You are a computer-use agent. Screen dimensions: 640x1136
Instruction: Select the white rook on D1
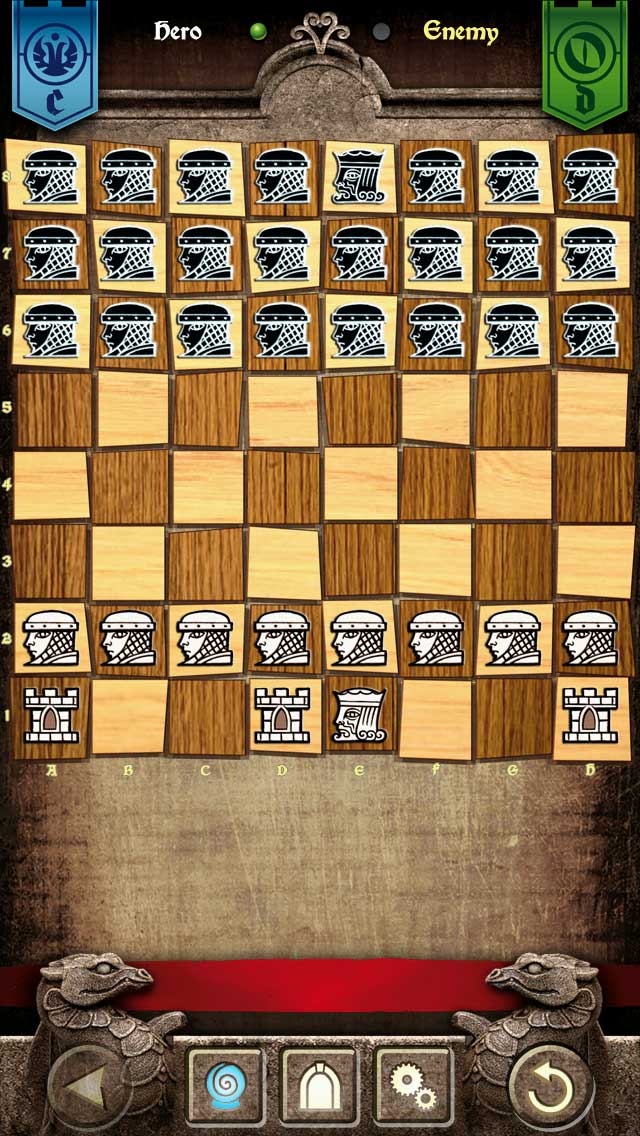coord(283,715)
